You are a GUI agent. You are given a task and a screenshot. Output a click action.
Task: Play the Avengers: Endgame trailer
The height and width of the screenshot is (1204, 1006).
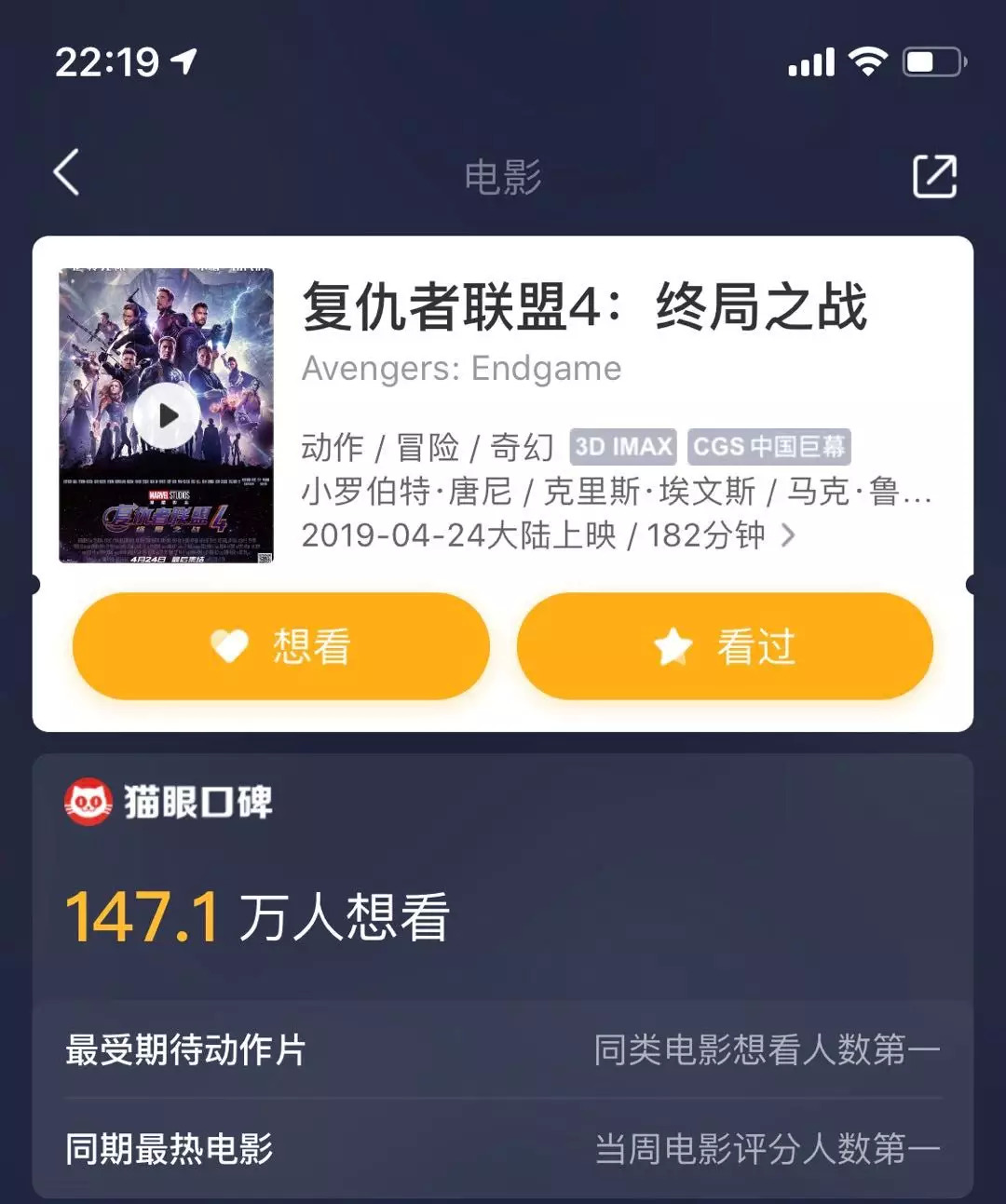click(x=167, y=415)
